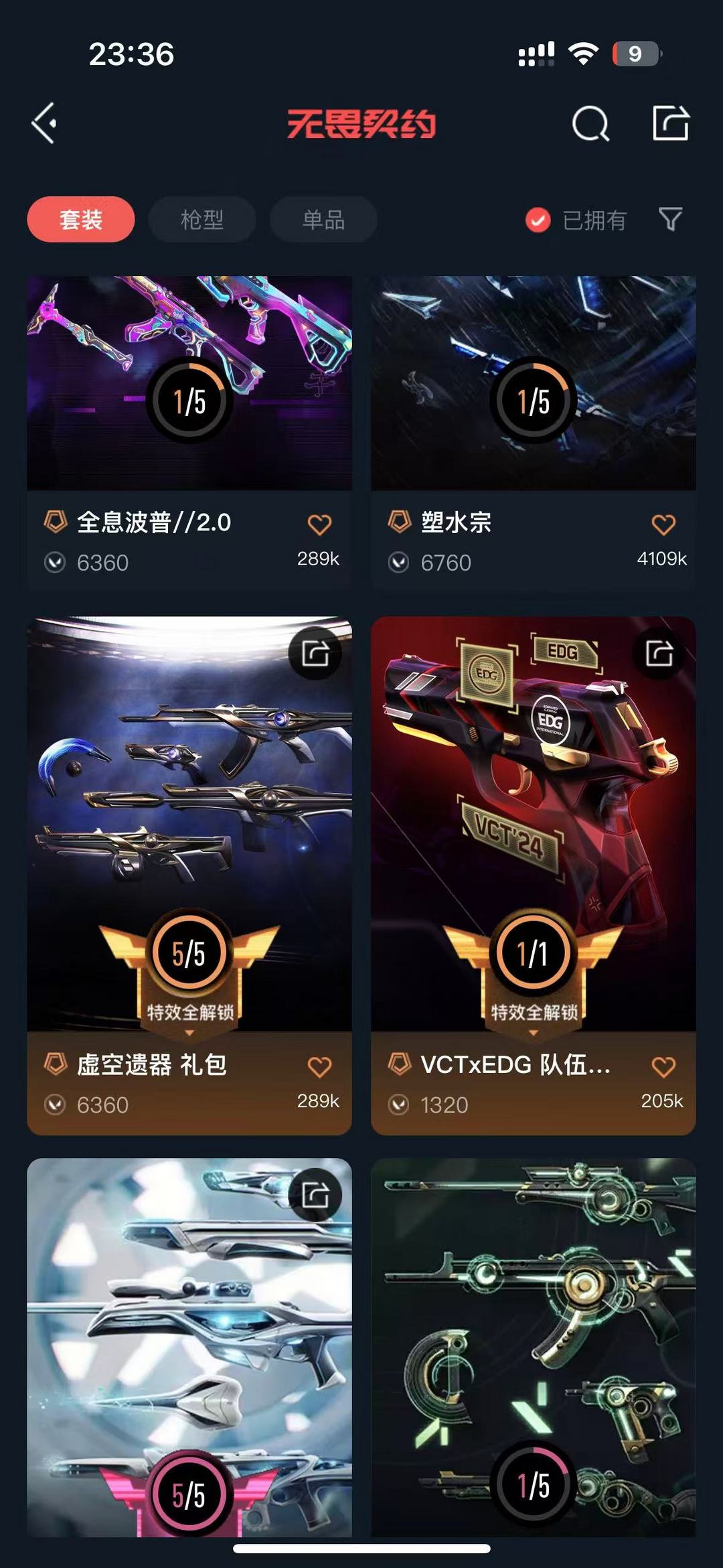Favorite the 虚空遗器 礼包 bundle
This screenshot has height=1568, width=723.
[319, 1067]
